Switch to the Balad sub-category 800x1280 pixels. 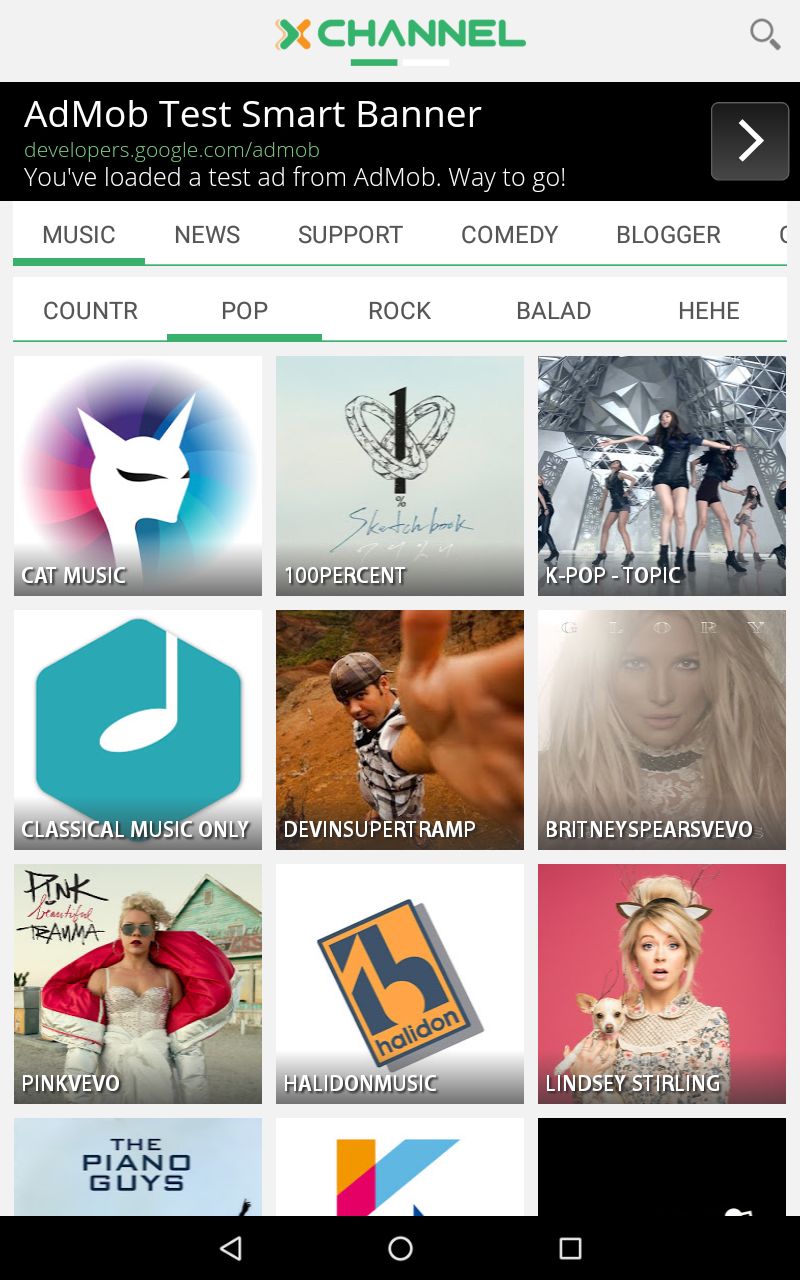[553, 311]
